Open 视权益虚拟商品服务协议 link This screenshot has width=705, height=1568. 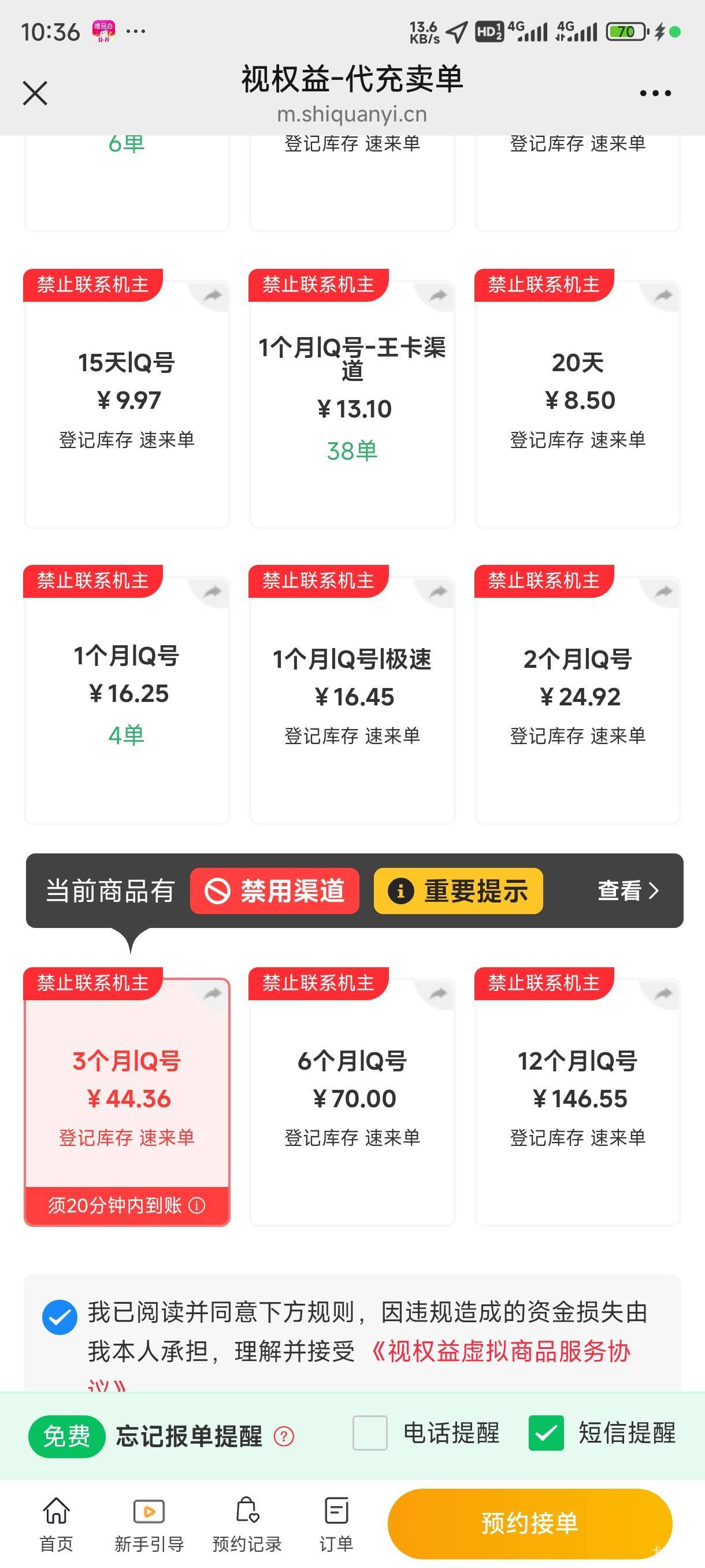(x=500, y=1352)
